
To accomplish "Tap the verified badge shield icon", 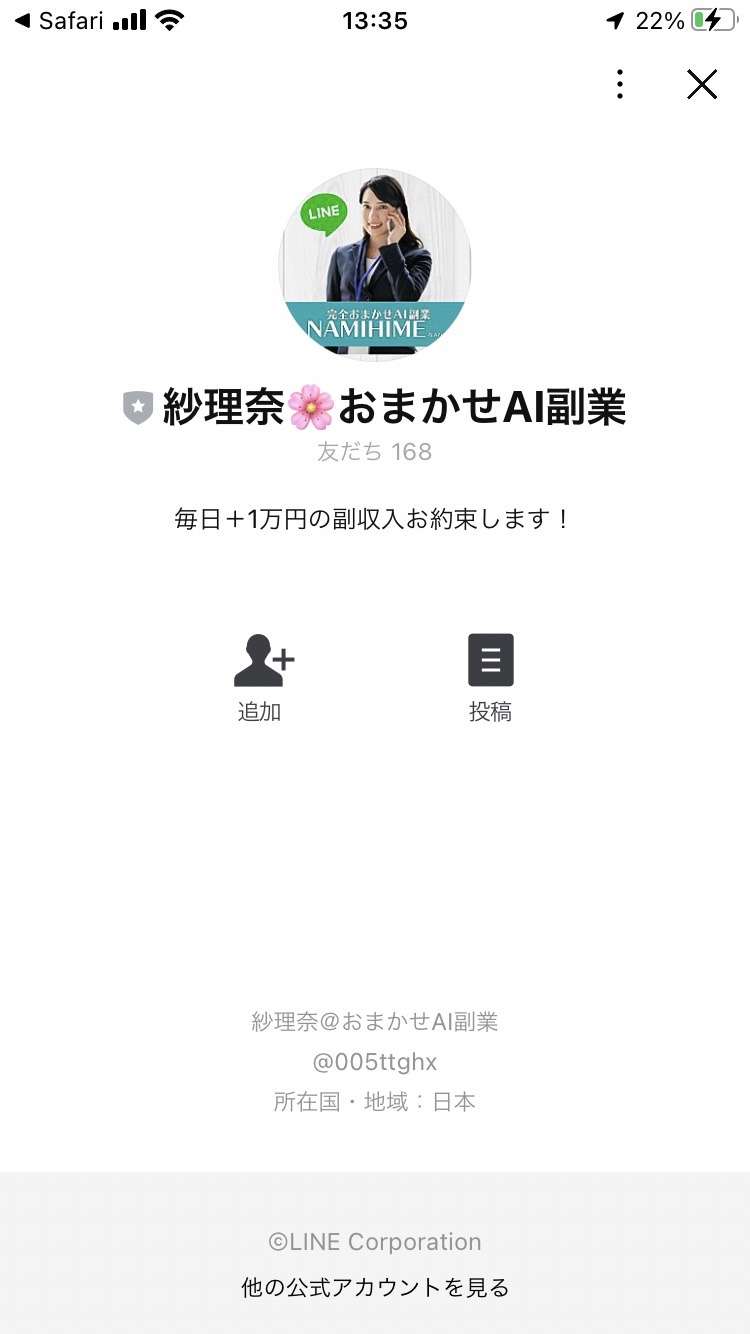I will 138,407.
